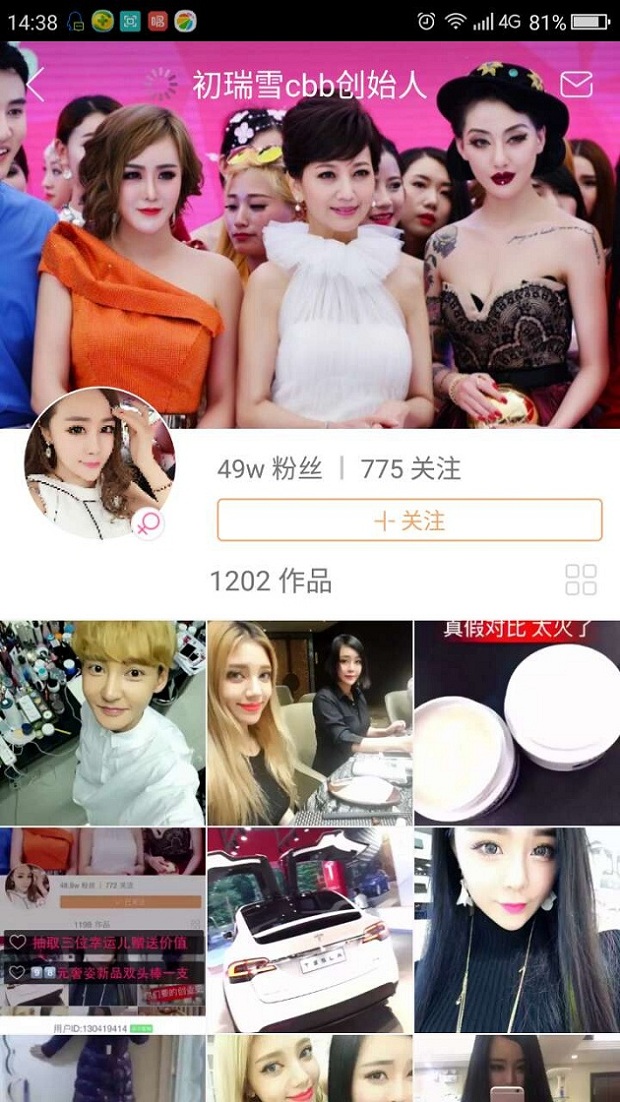Image resolution: width=620 pixels, height=1102 pixels.
Task: View the 775 关注 following list
Action: point(411,468)
